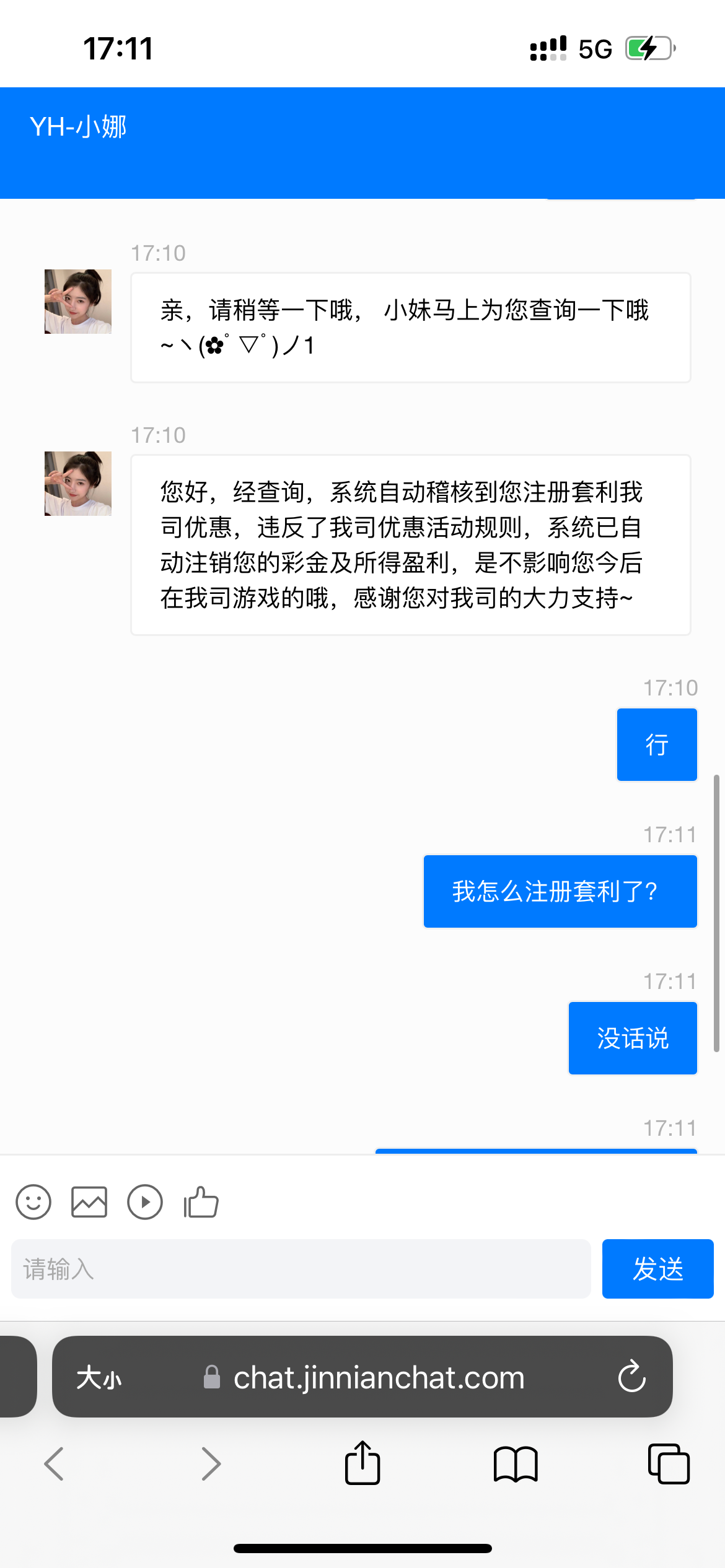The image size is (725, 1568).
Task: Tap YH-小娜 chat title in header
Action: pyautogui.click(x=79, y=126)
